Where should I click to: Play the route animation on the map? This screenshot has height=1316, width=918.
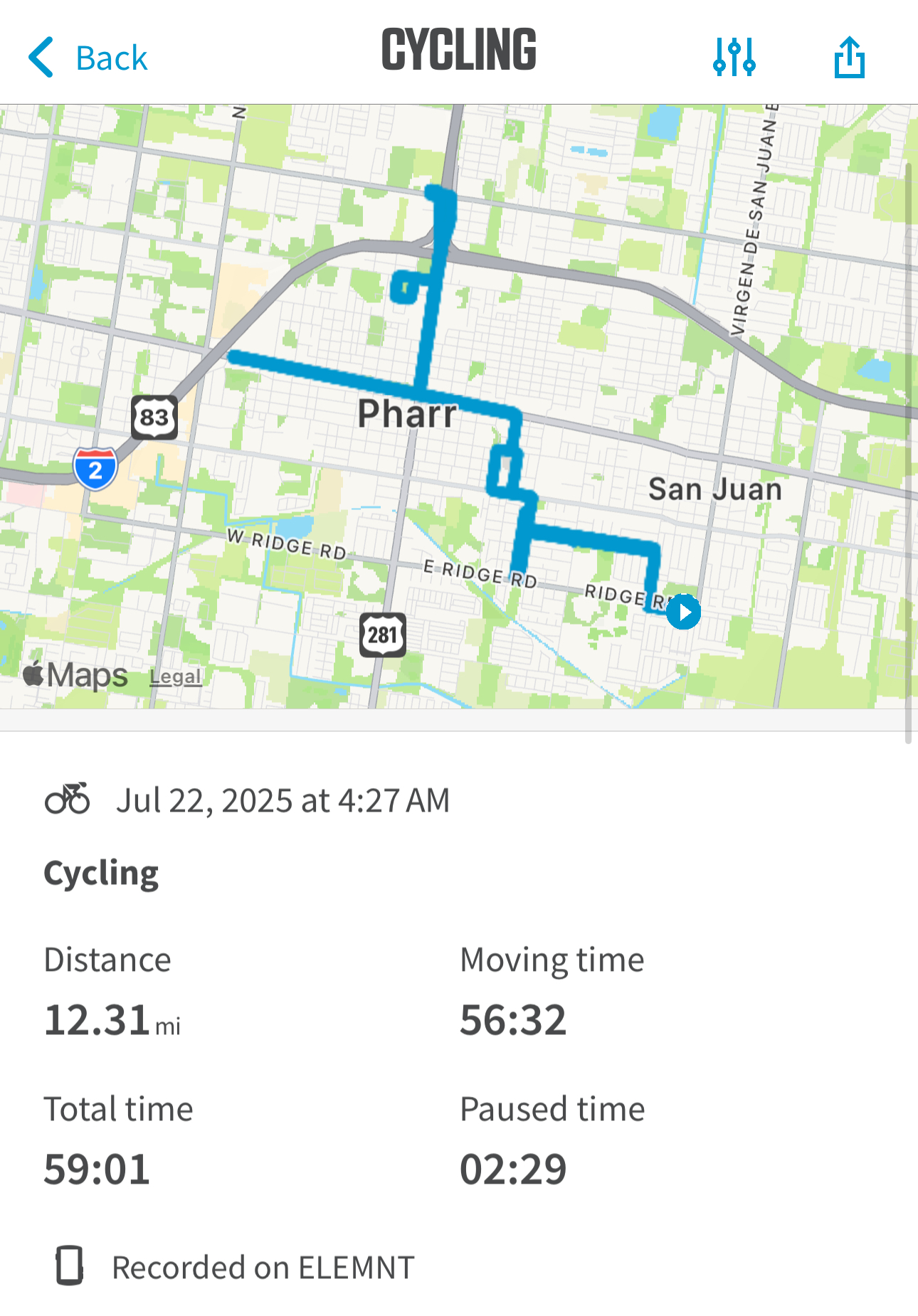tap(684, 612)
